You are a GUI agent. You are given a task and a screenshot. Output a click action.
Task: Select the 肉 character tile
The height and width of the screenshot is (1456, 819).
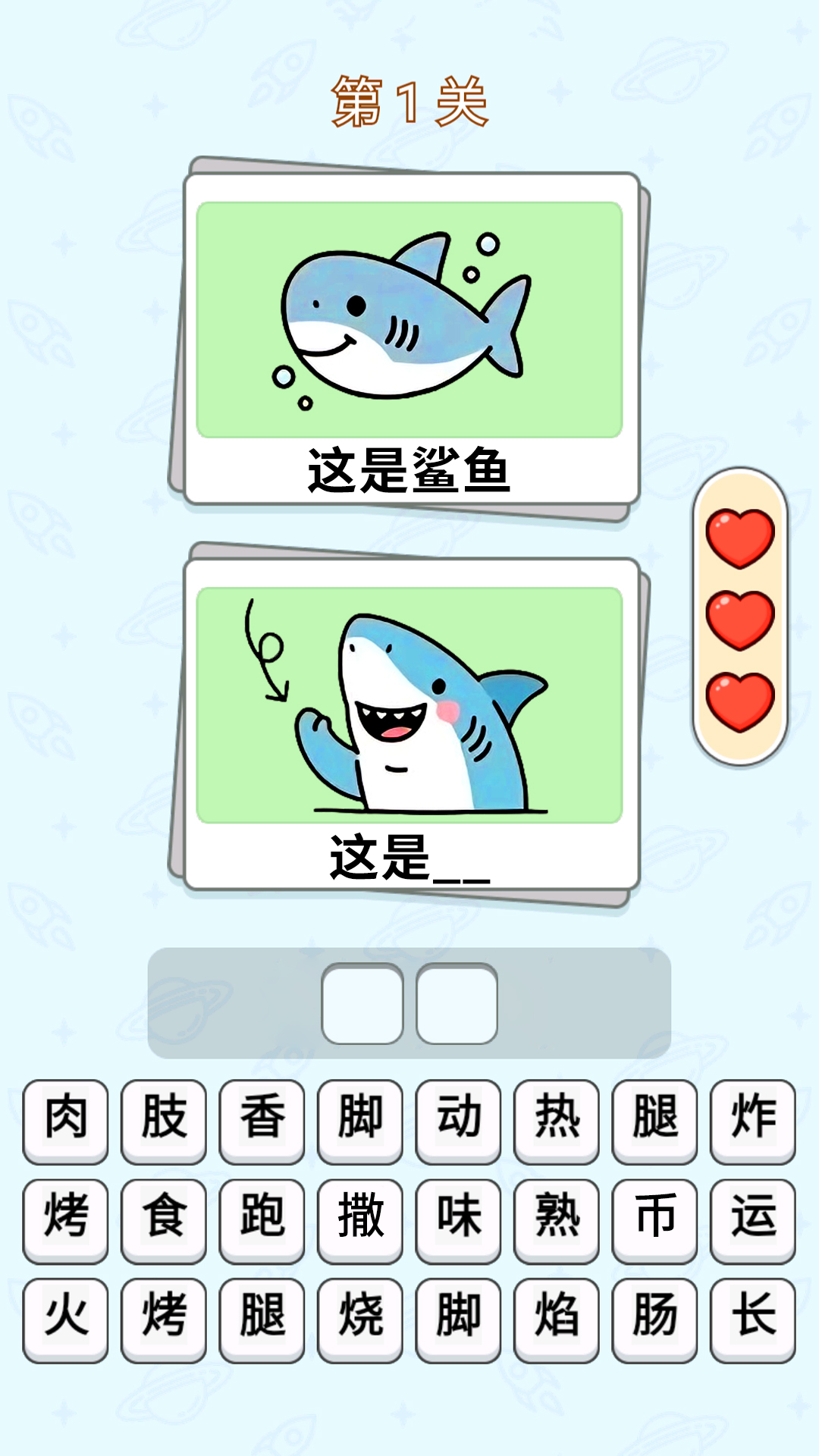point(65,1120)
